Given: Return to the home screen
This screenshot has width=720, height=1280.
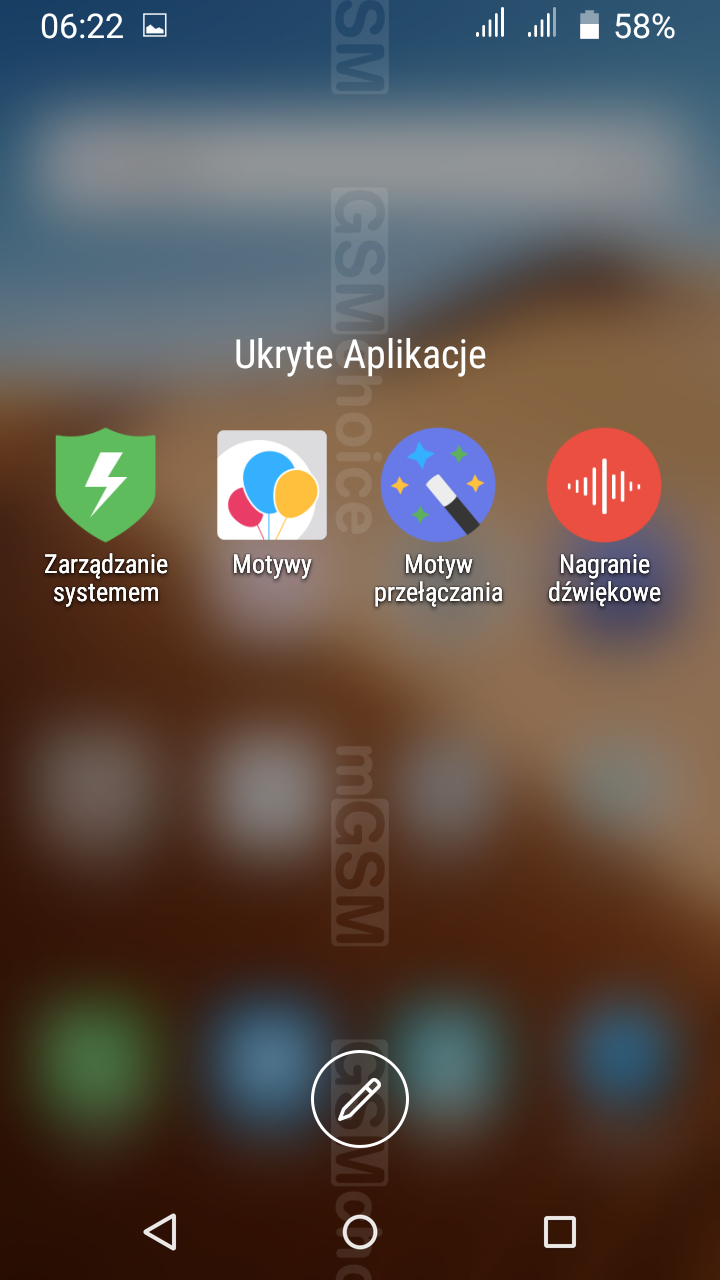Looking at the screenshot, I should (x=360, y=1232).
